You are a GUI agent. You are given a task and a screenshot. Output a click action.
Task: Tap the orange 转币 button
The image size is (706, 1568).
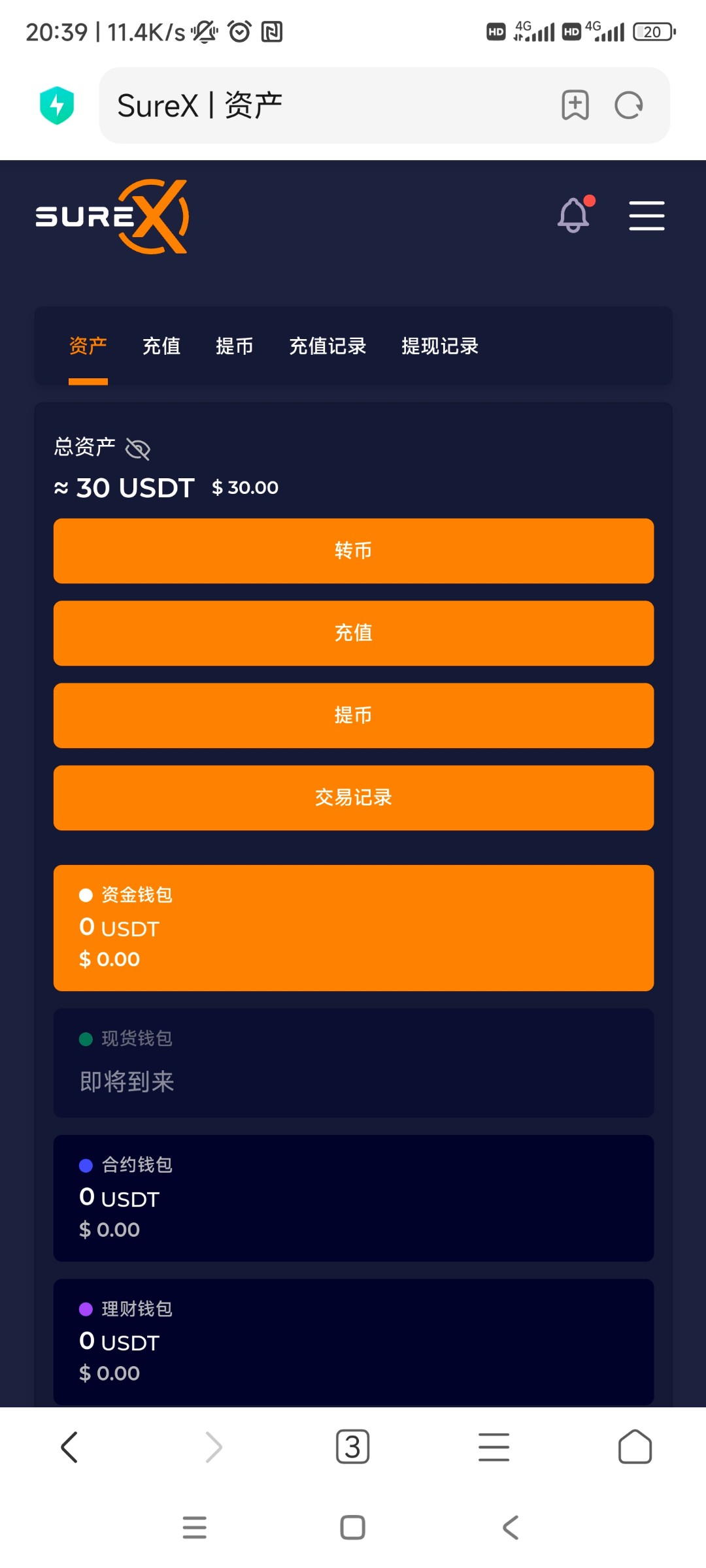tap(354, 551)
